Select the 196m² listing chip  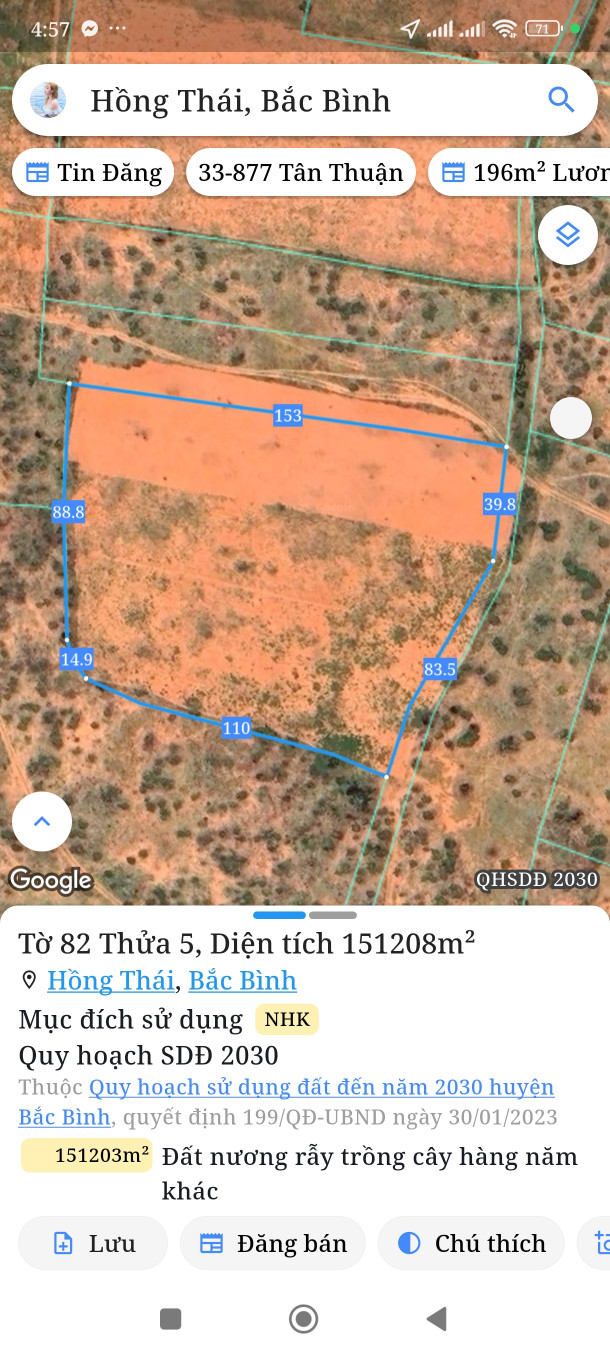pos(520,172)
